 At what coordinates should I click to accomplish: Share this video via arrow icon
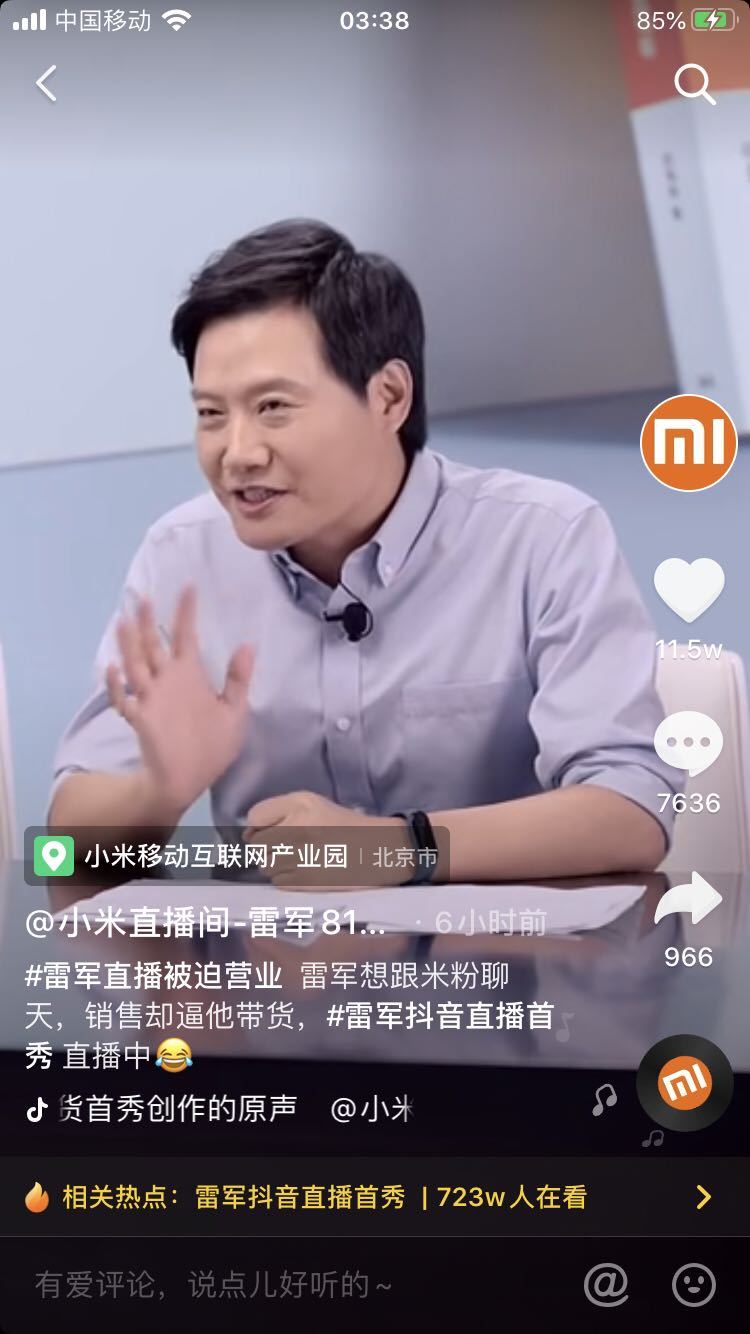coord(688,900)
